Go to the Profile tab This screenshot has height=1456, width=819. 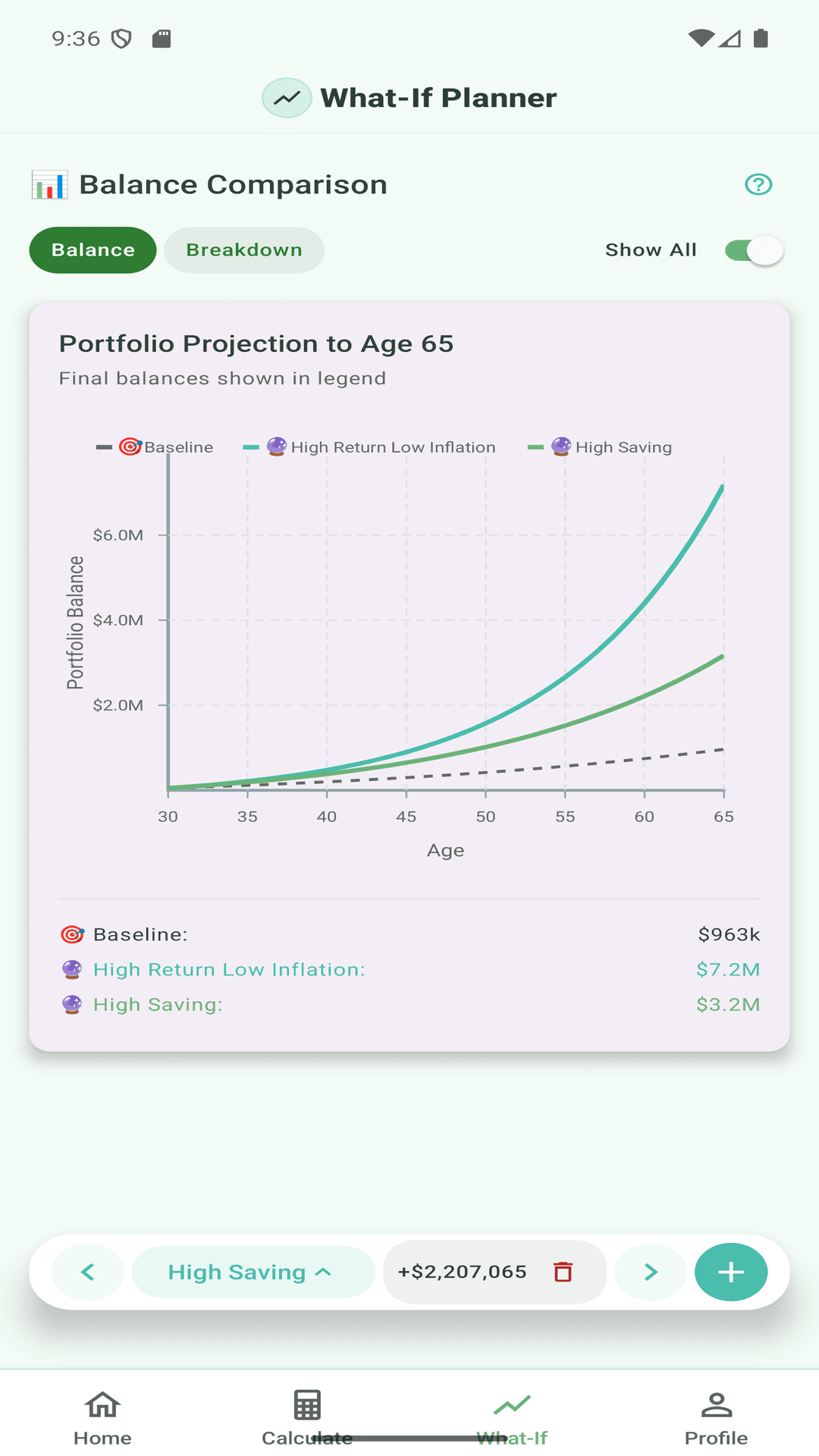click(716, 1417)
